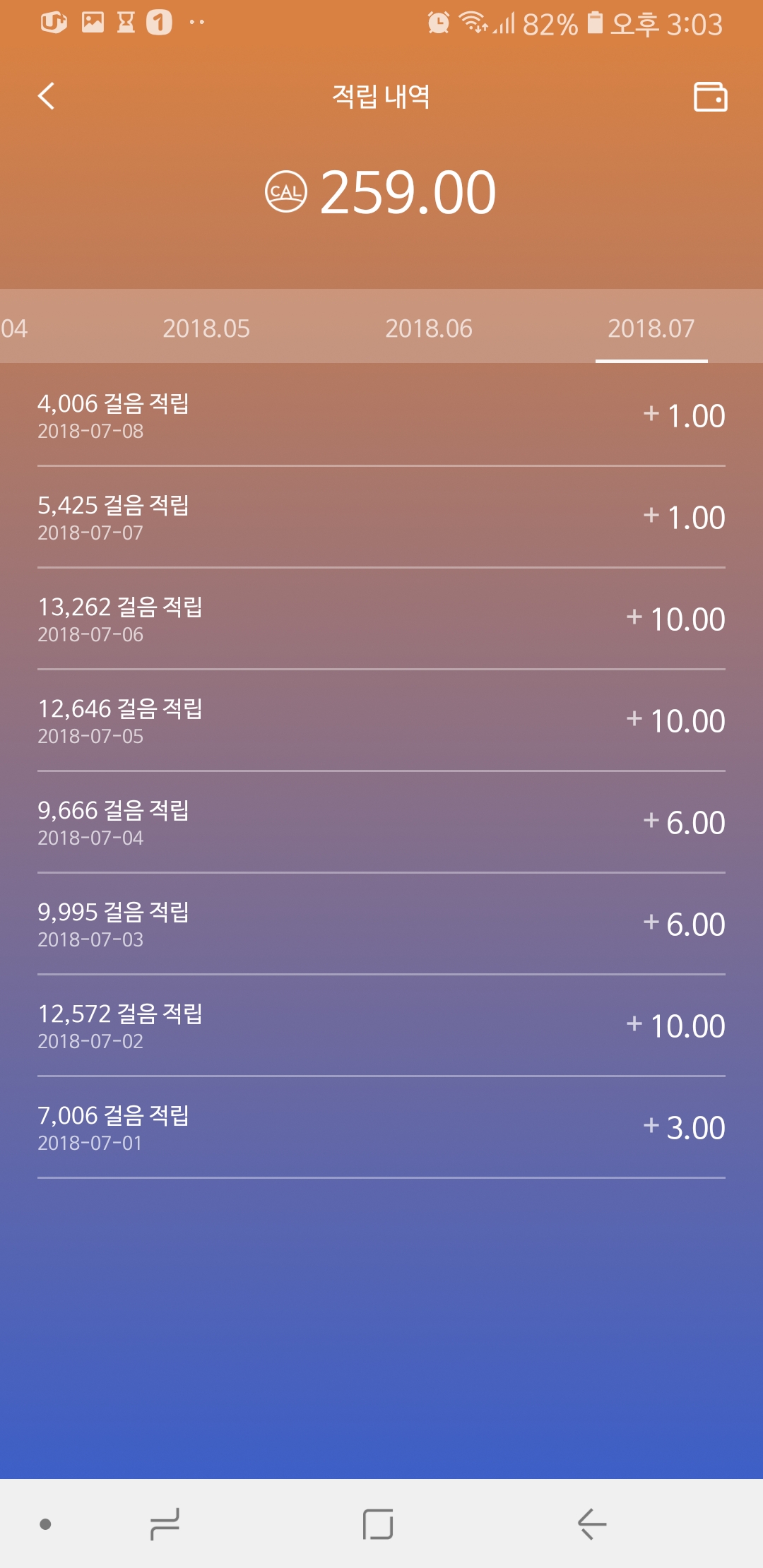Image resolution: width=763 pixels, height=1568 pixels.
Task: Open the wallet icon in the header
Action: 710,97
